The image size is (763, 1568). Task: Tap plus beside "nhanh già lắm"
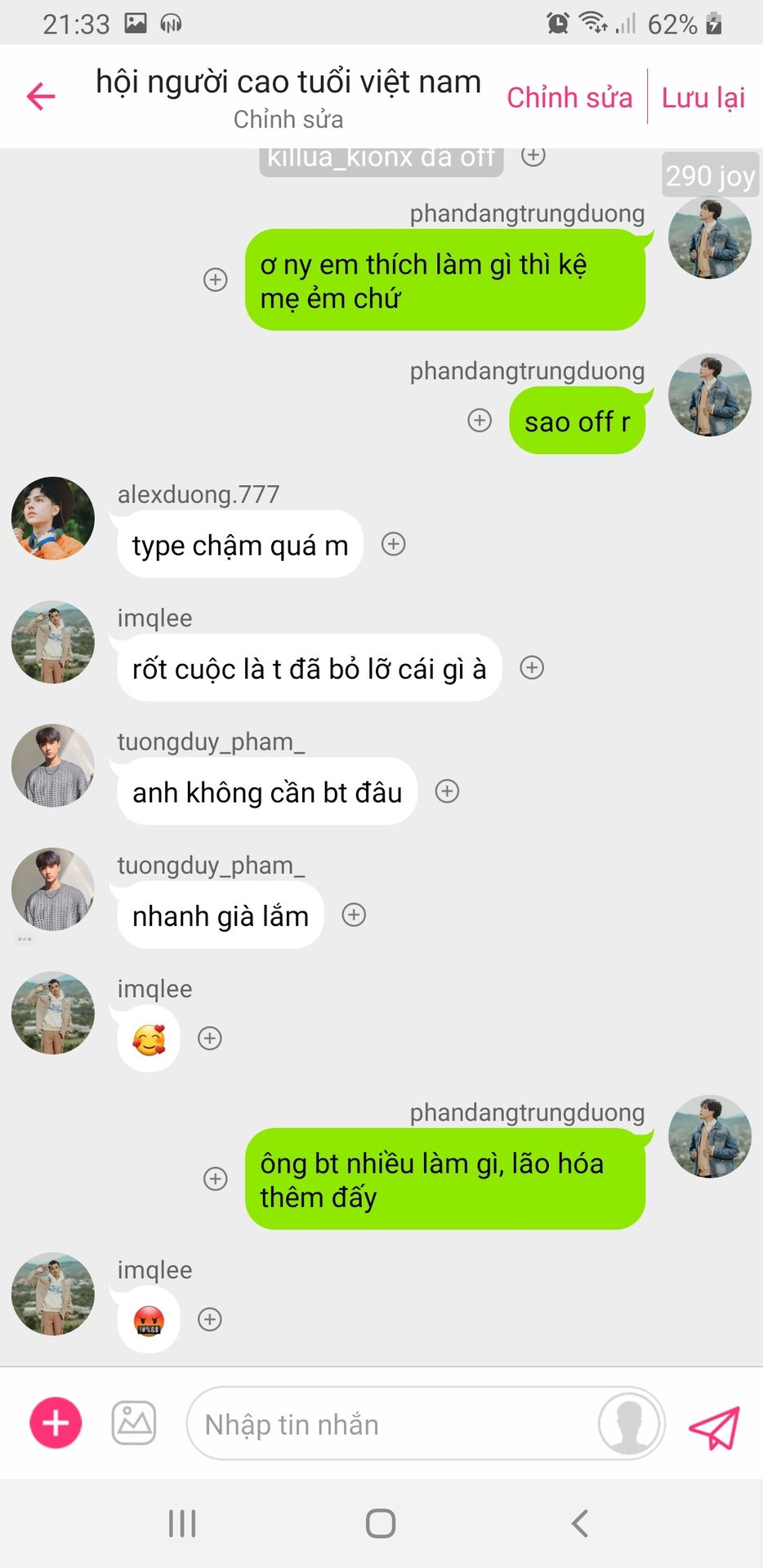tap(354, 915)
